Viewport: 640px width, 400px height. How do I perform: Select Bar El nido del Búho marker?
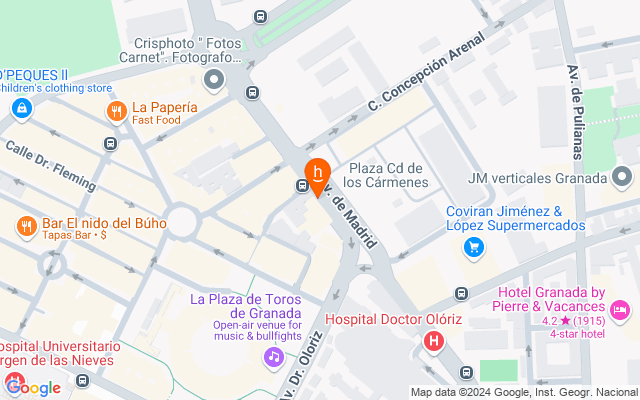pos(27,227)
